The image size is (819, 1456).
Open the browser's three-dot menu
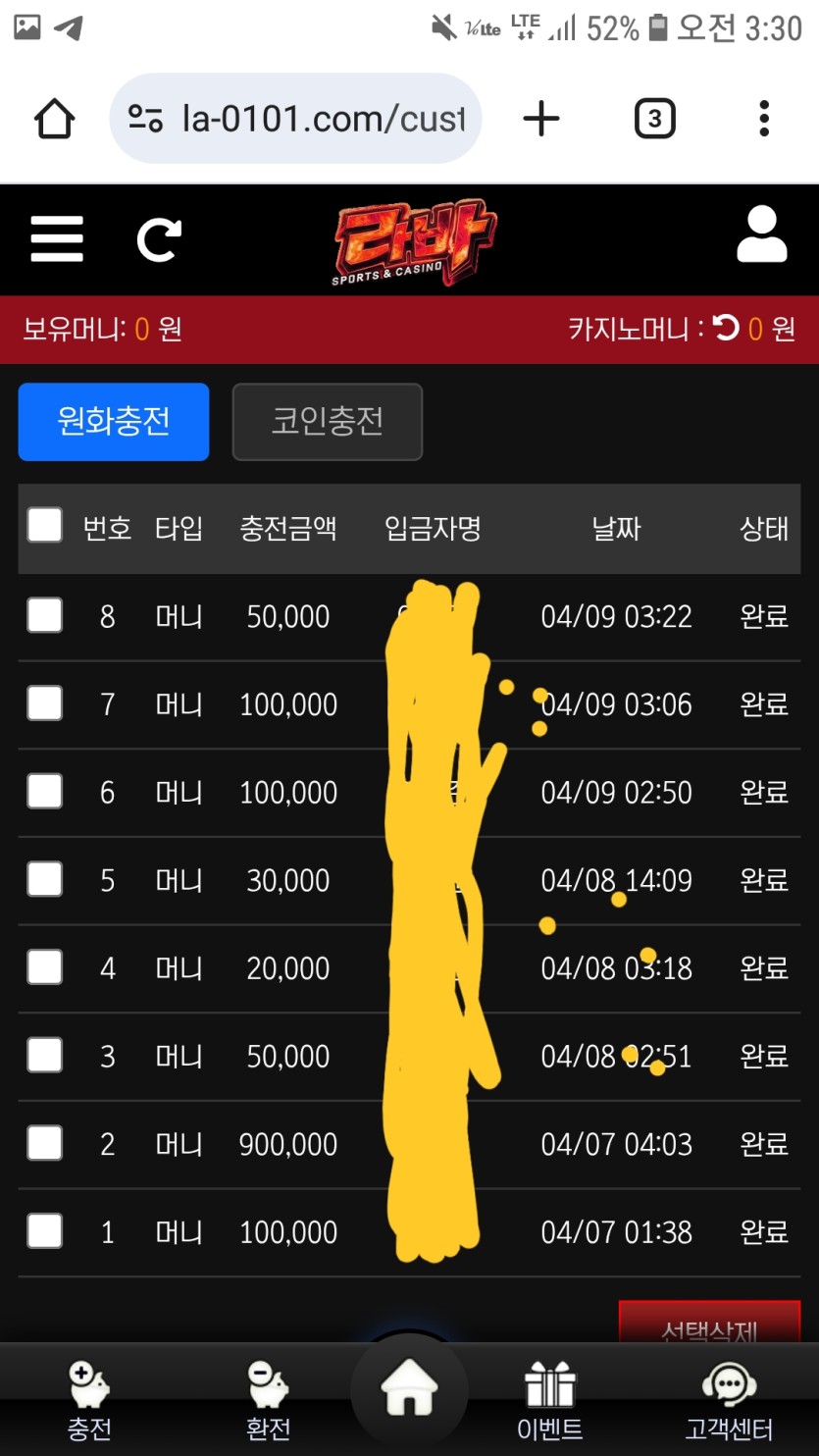(764, 119)
